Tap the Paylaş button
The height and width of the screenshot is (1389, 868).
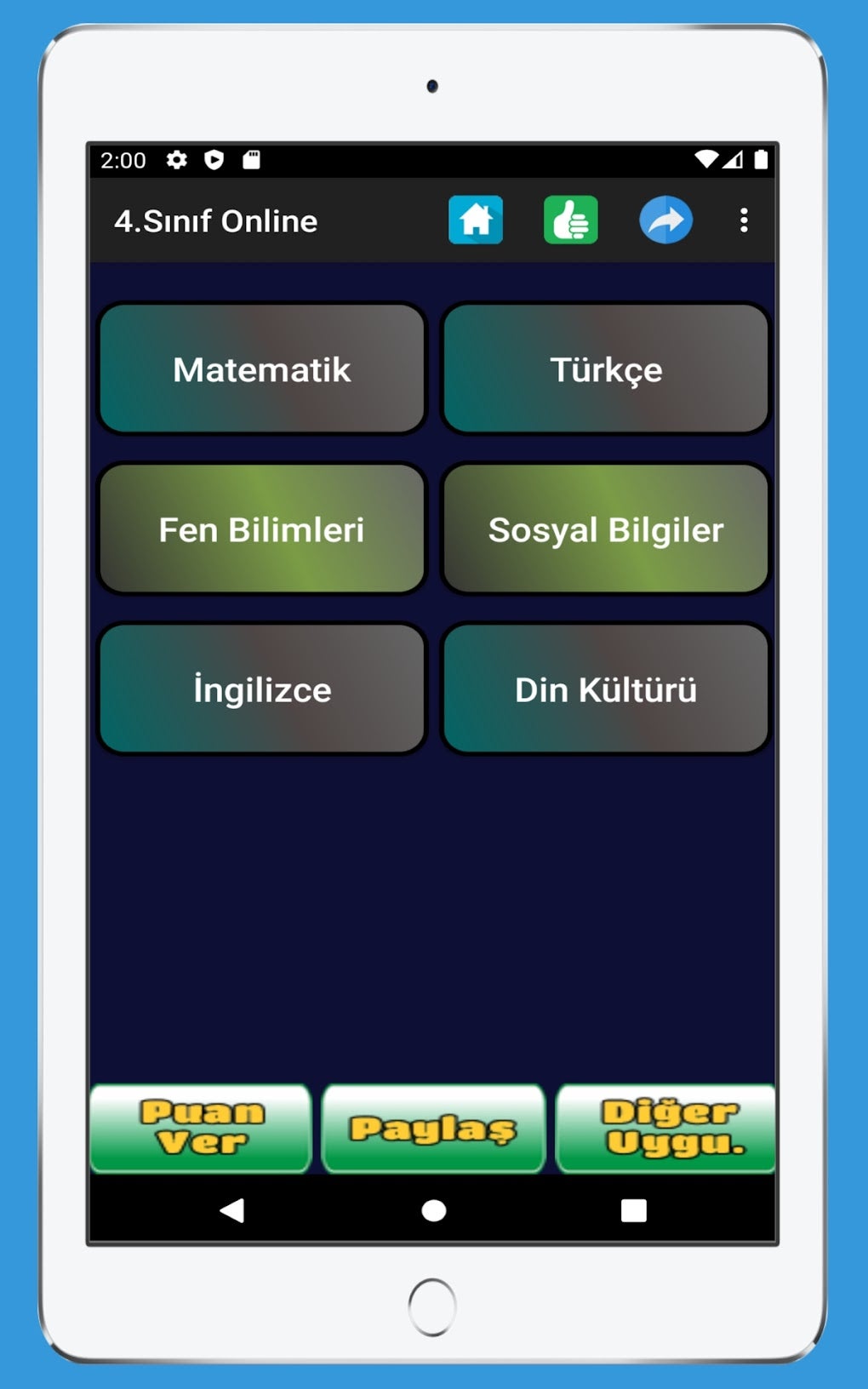coord(433,1129)
